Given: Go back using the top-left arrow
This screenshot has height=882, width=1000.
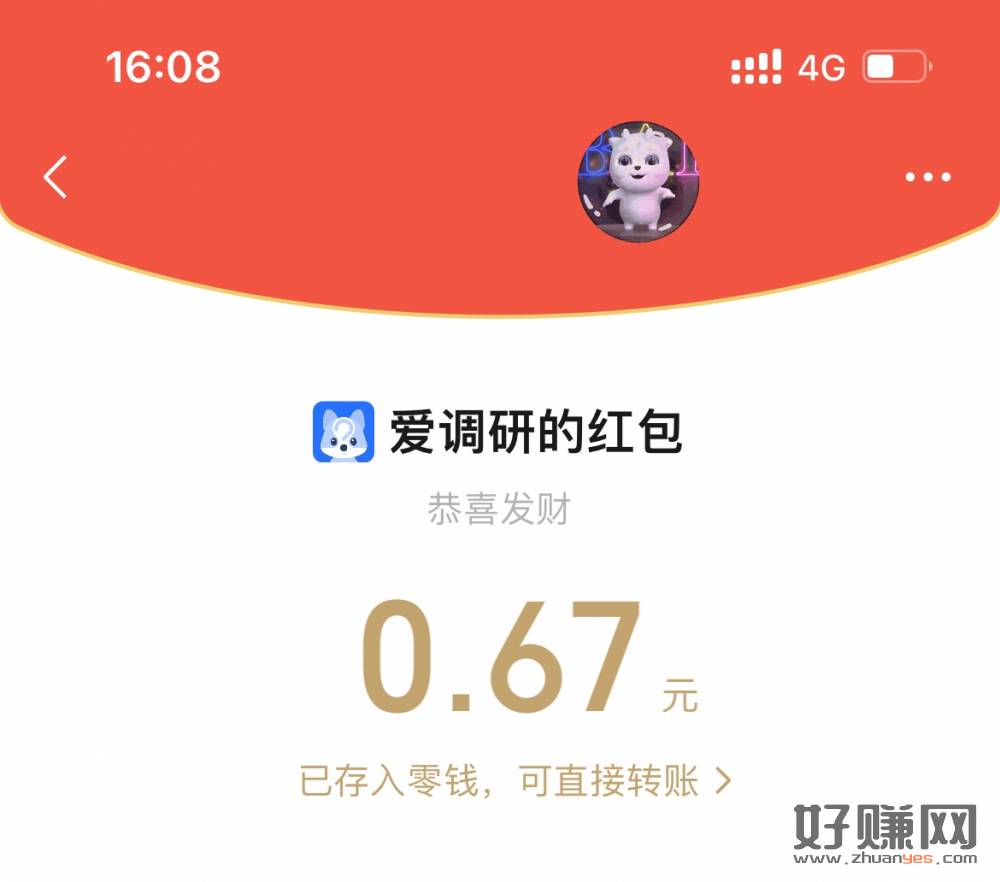Looking at the screenshot, I should (56, 177).
